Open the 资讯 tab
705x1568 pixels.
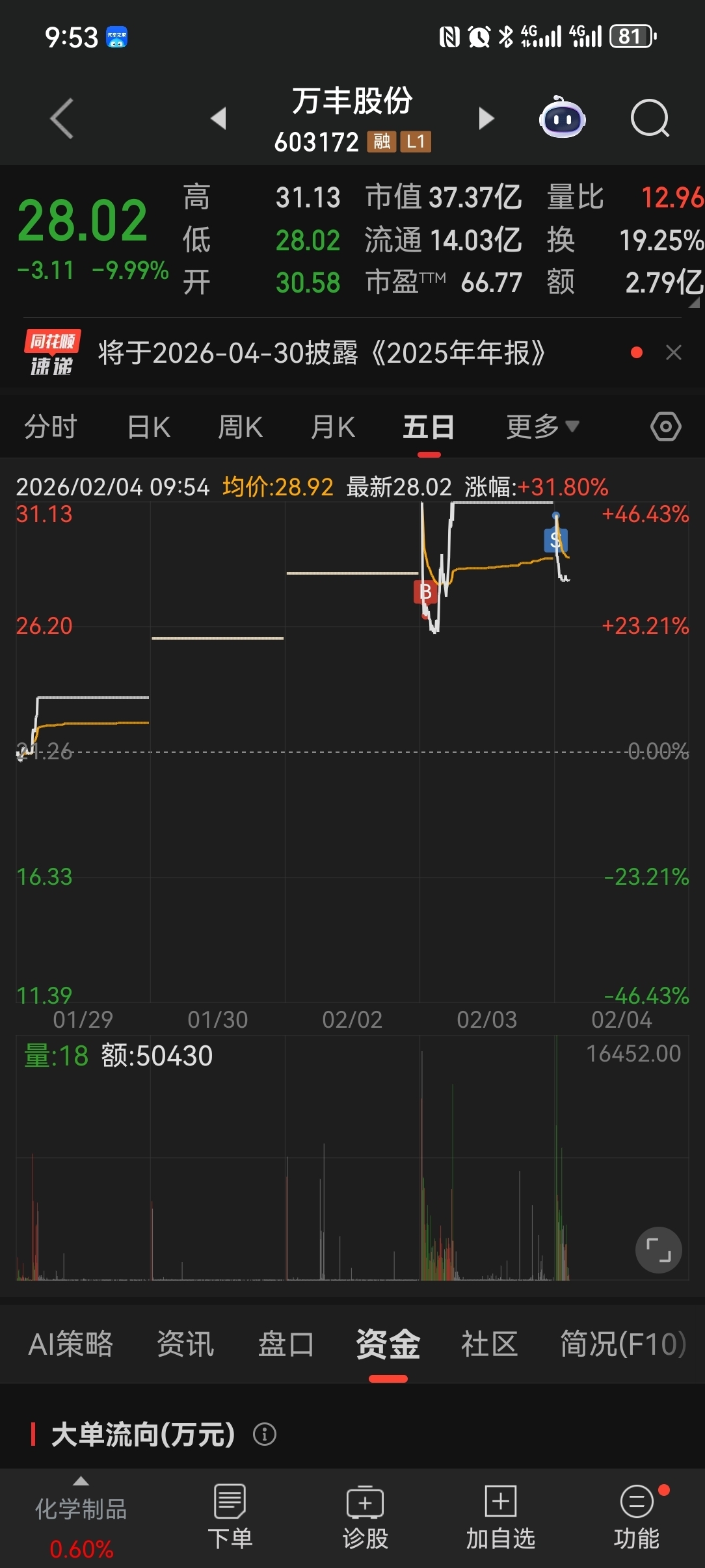[185, 1344]
